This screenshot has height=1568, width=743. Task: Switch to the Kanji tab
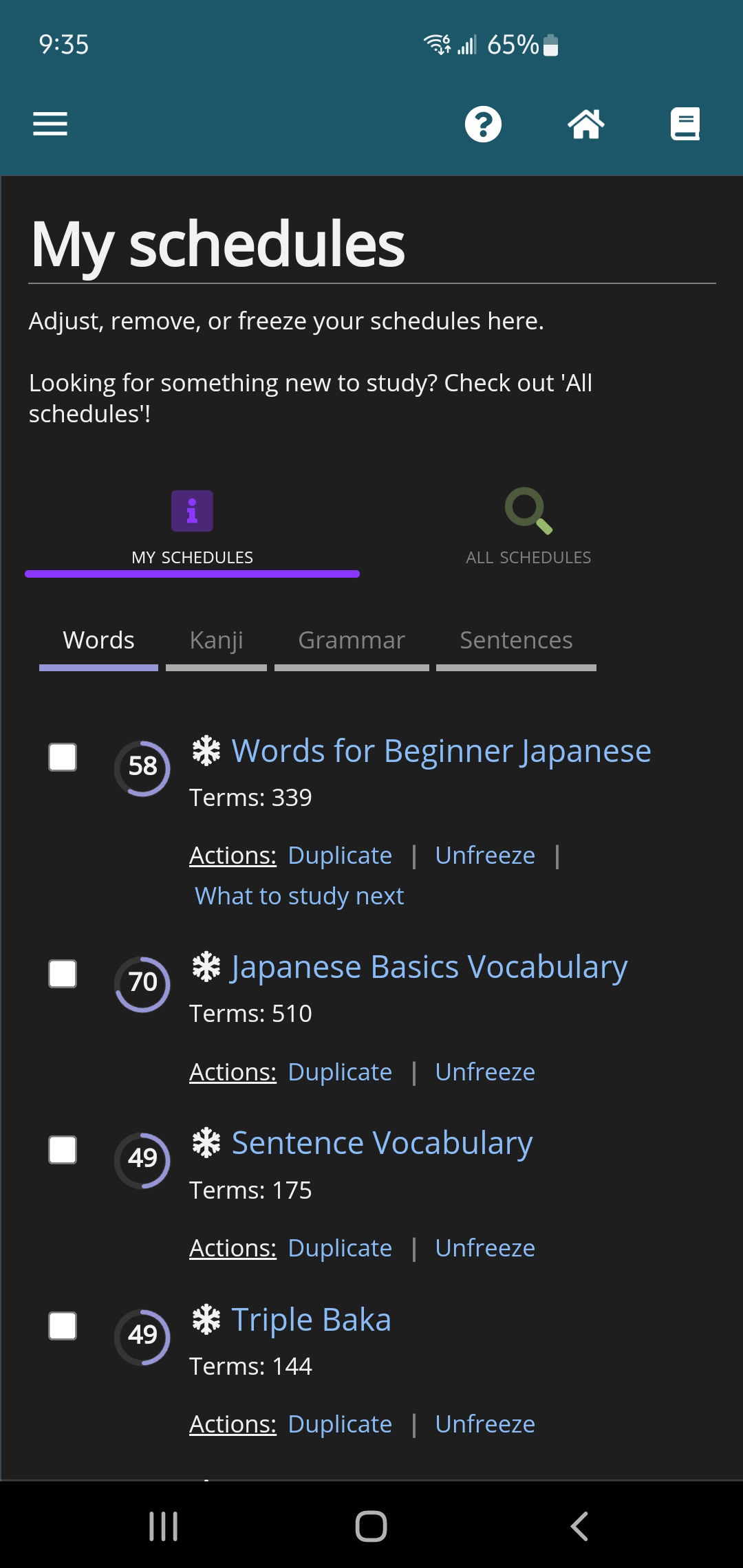pyautogui.click(x=216, y=641)
